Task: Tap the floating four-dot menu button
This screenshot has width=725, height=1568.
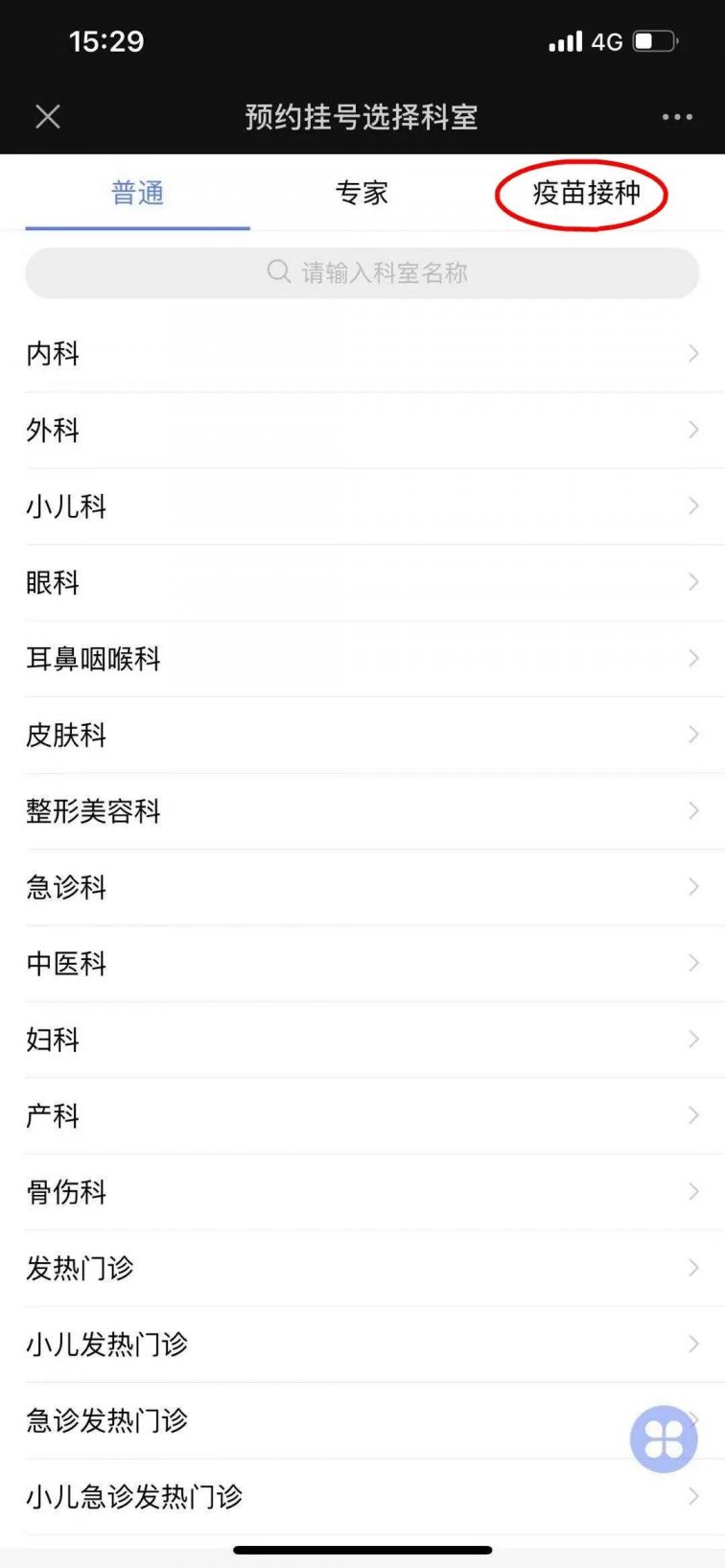Action: coord(664,1439)
